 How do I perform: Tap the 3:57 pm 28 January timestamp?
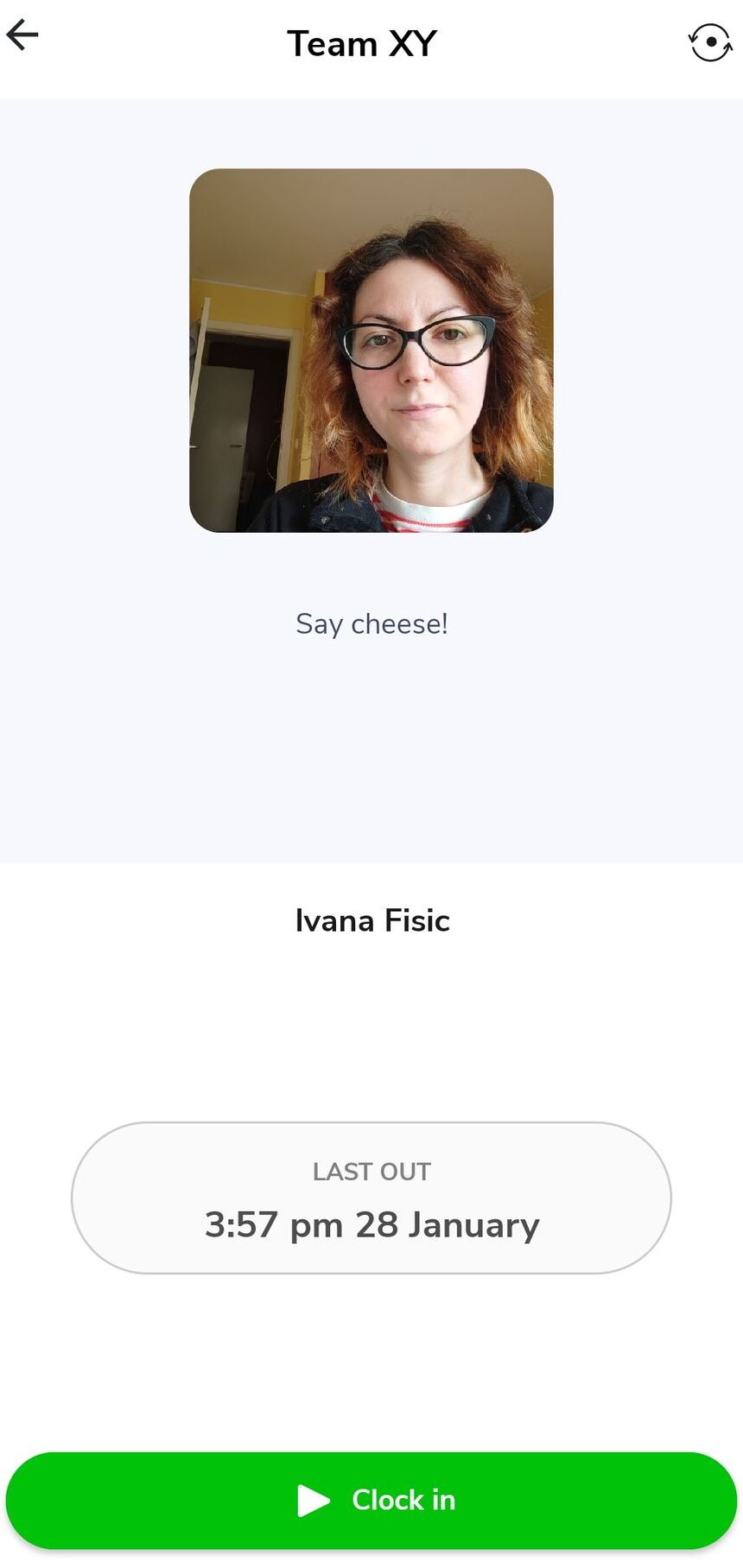tap(371, 1223)
